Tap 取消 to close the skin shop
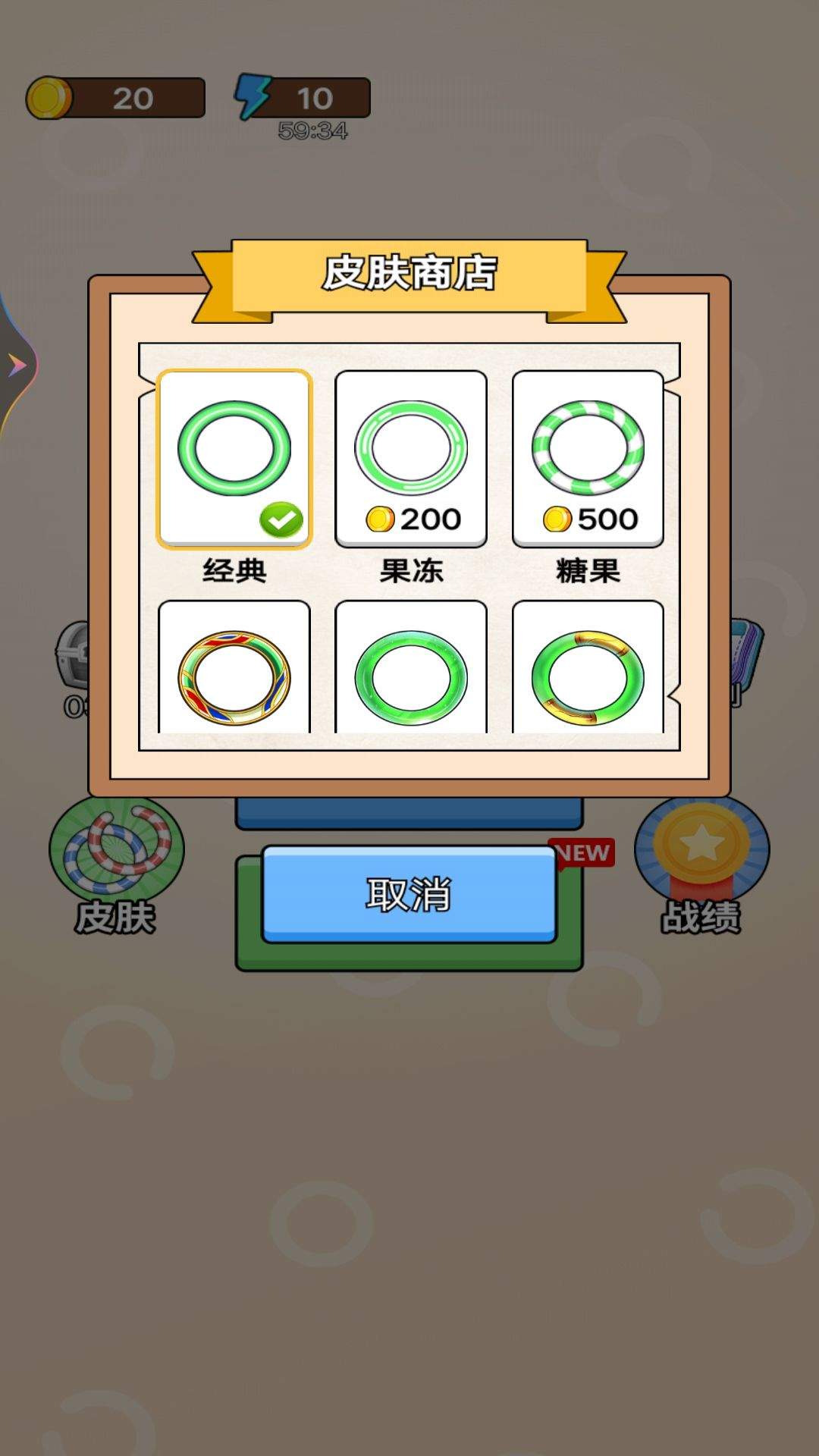Image resolution: width=819 pixels, height=1456 pixels. [x=409, y=895]
